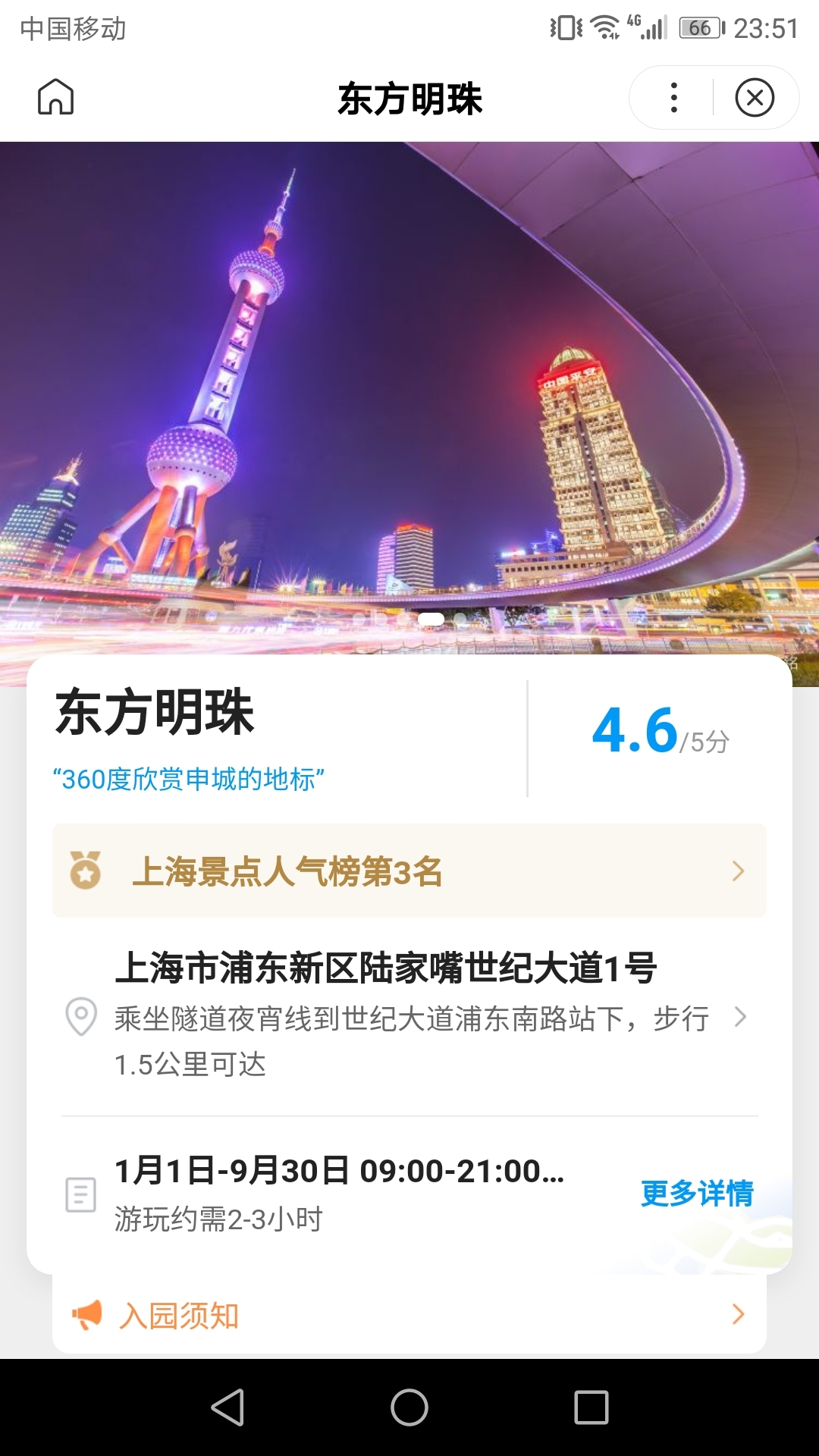Open the three-dot overflow menu
Viewport: 819px width, 1456px height.
(673, 98)
